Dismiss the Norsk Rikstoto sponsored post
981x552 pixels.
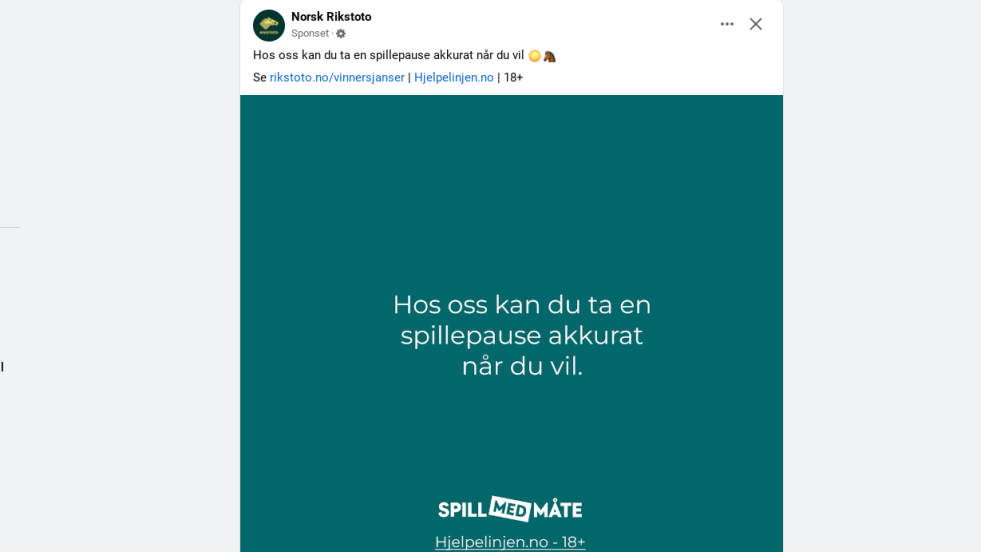coord(756,24)
